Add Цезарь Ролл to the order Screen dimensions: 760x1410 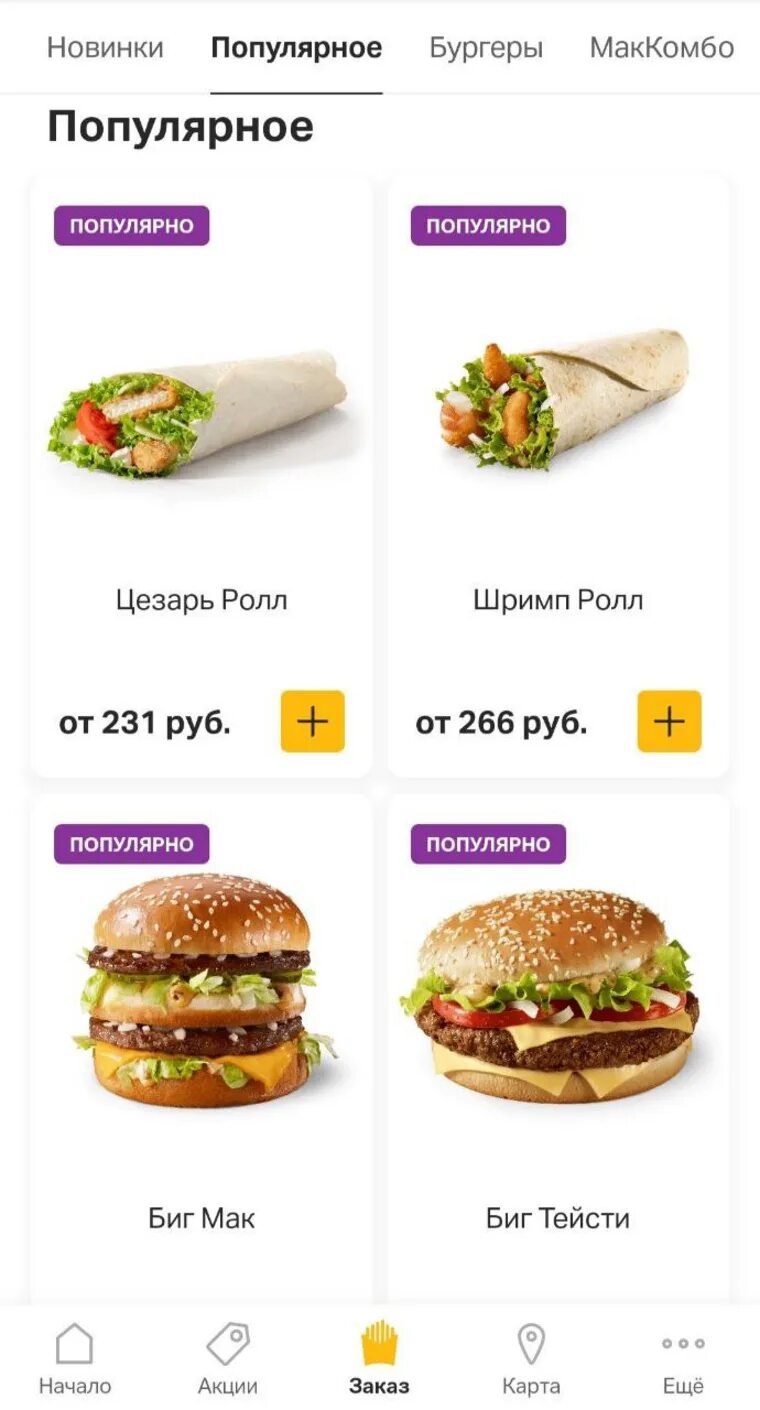312,721
